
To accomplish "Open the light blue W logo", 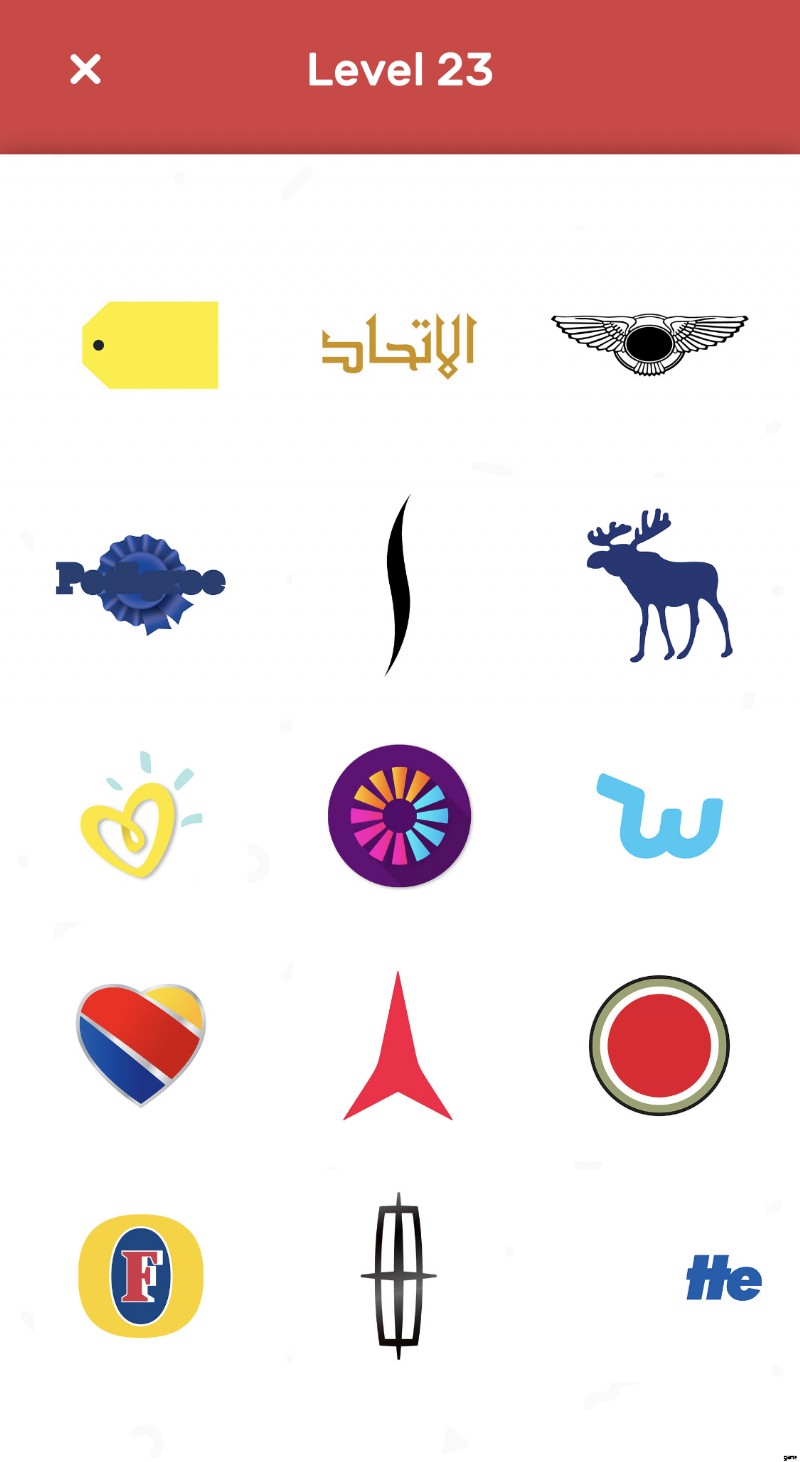I will [659, 815].
